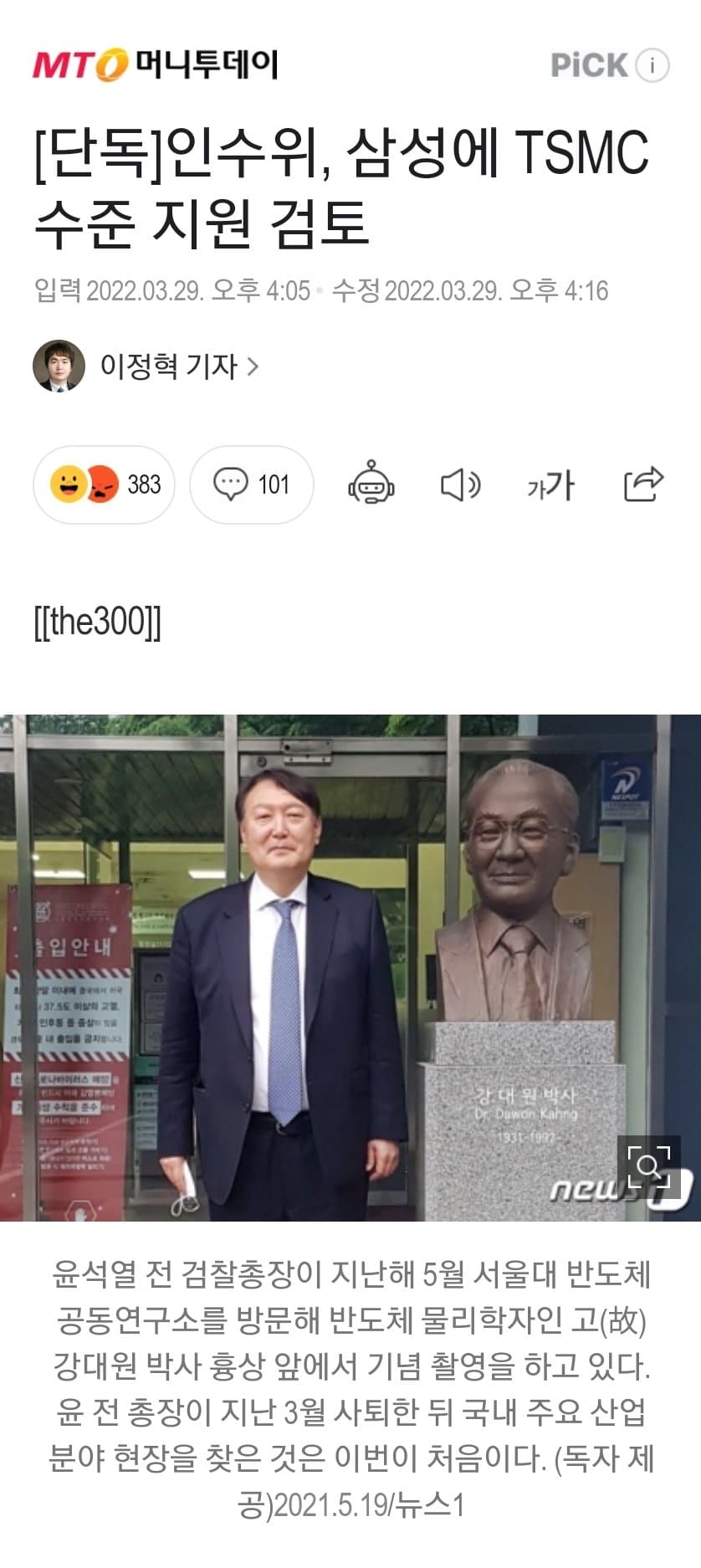This screenshot has height=1568, width=701.
Task: Open the 101 comments
Action: coord(251,484)
